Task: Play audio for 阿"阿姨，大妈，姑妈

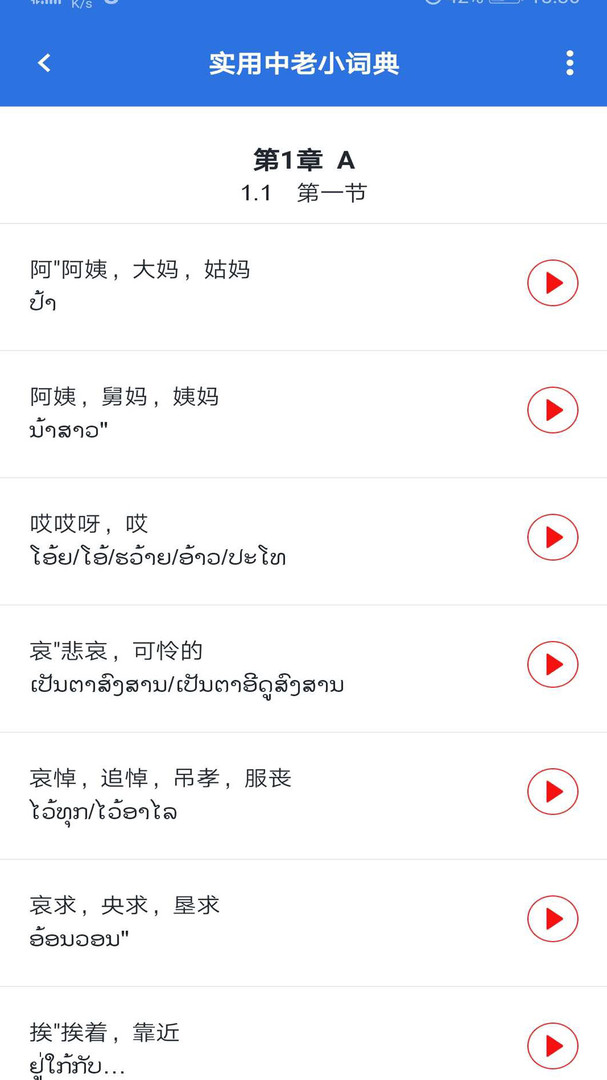Action: tap(553, 283)
